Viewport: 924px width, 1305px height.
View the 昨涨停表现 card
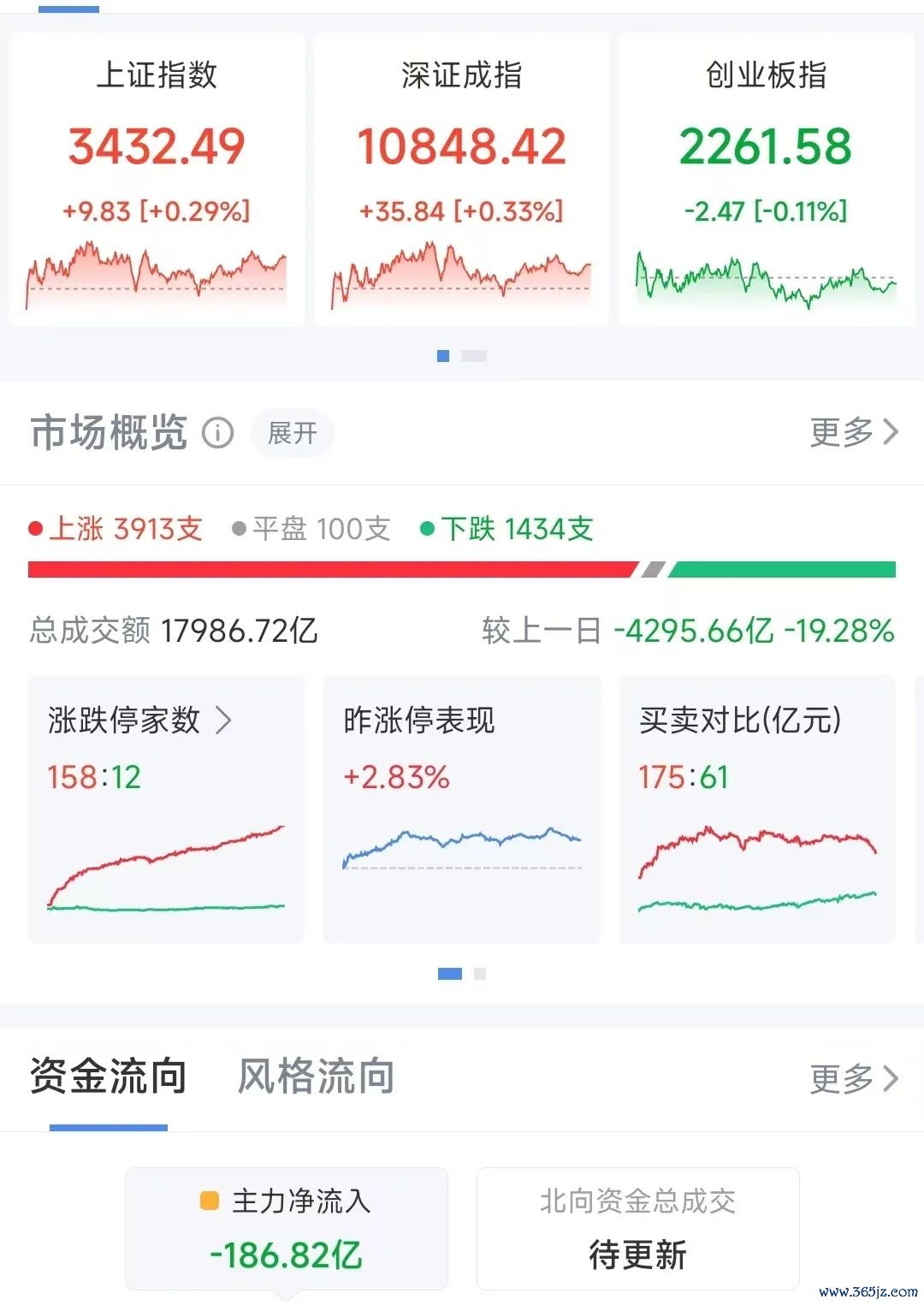(x=461, y=809)
